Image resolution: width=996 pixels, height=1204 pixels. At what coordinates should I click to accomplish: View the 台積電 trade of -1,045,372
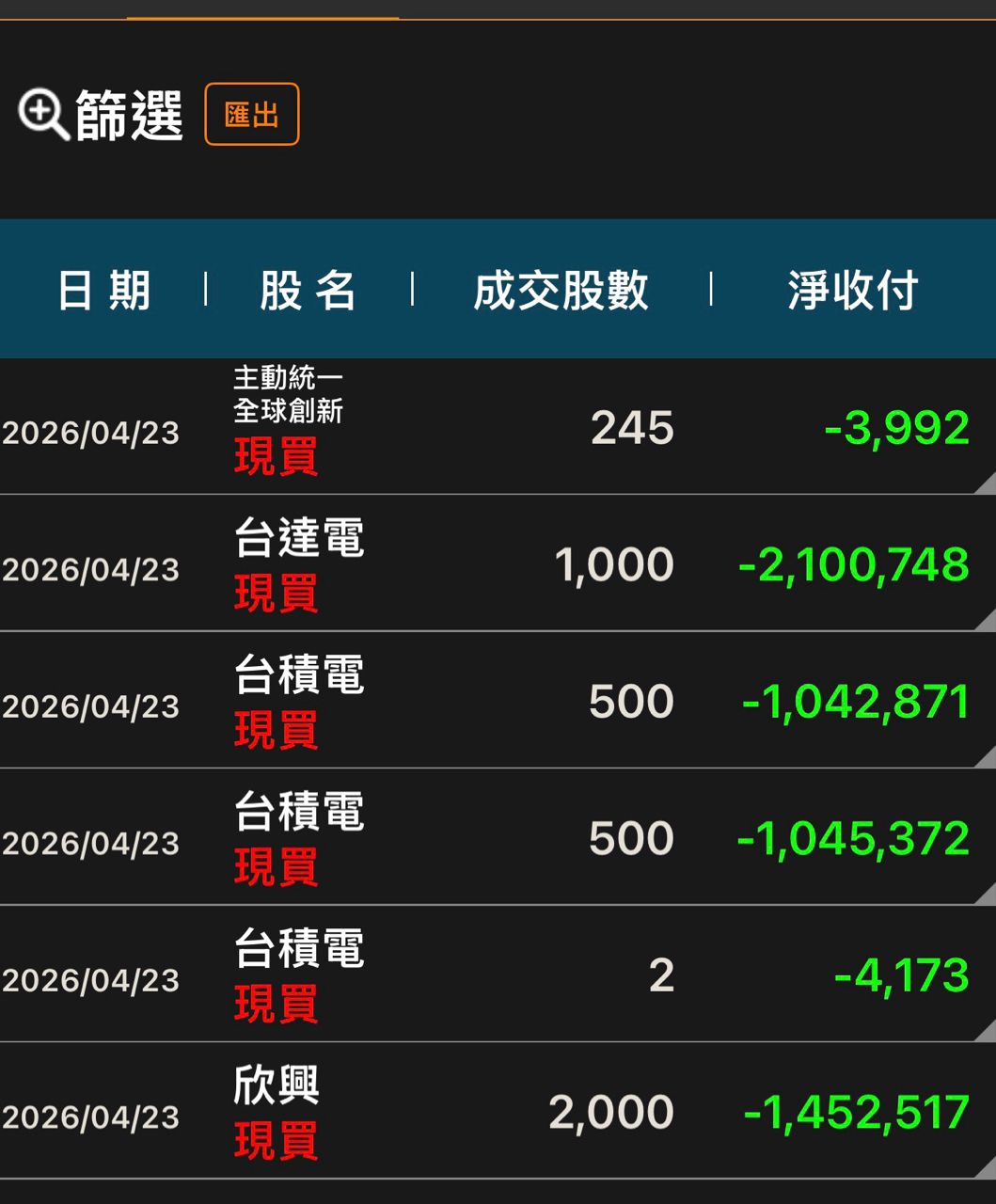tap(498, 838)
